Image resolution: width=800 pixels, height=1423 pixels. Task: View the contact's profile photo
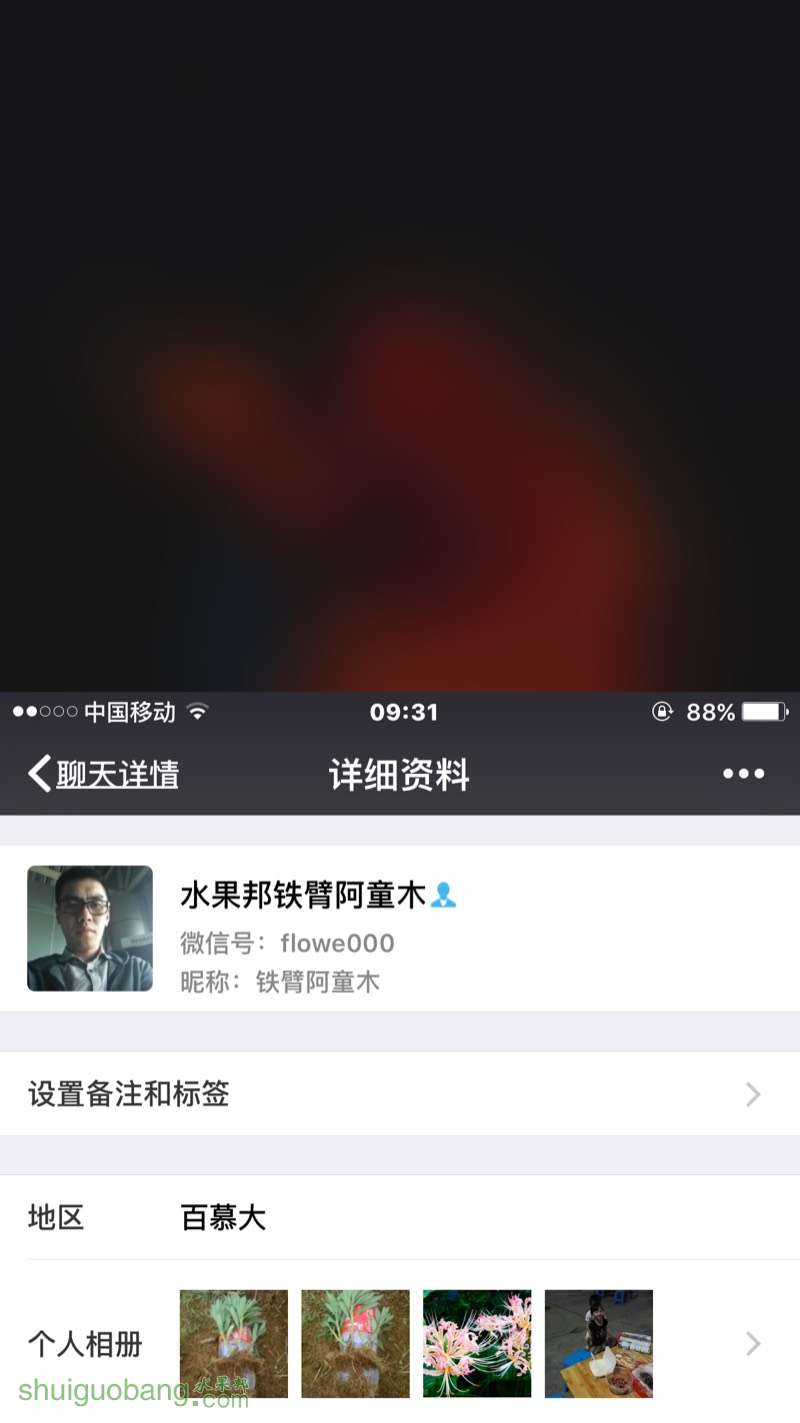click(90, 928)
